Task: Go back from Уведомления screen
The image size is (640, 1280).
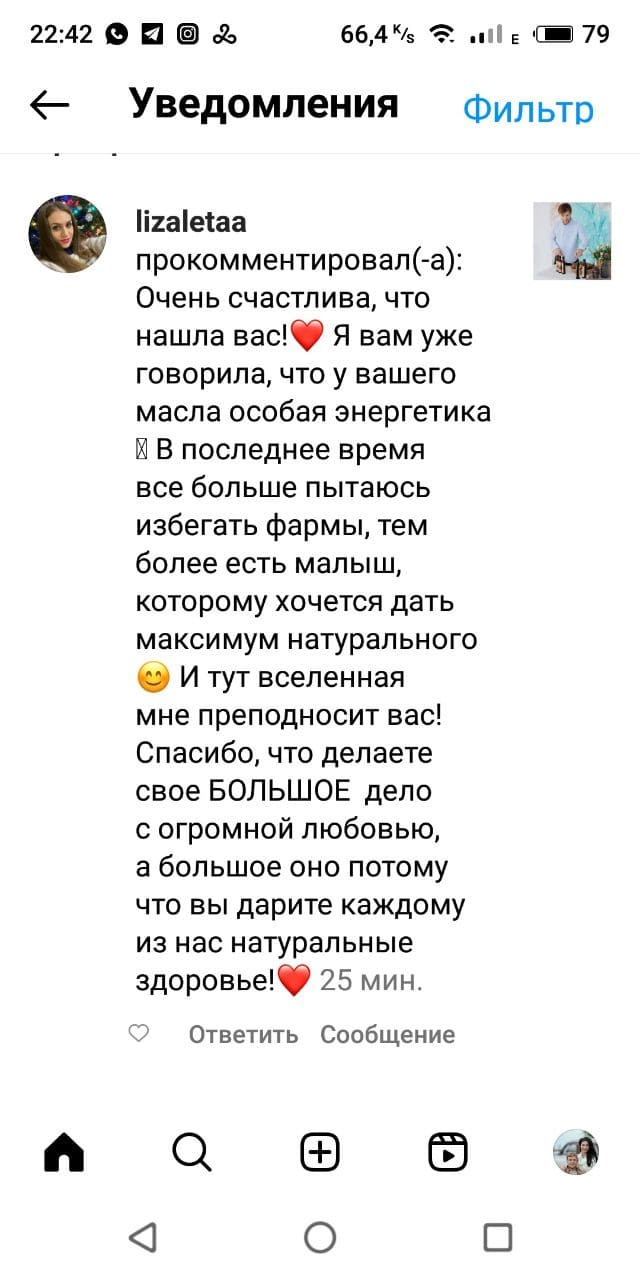Action: tap(49, 104)
